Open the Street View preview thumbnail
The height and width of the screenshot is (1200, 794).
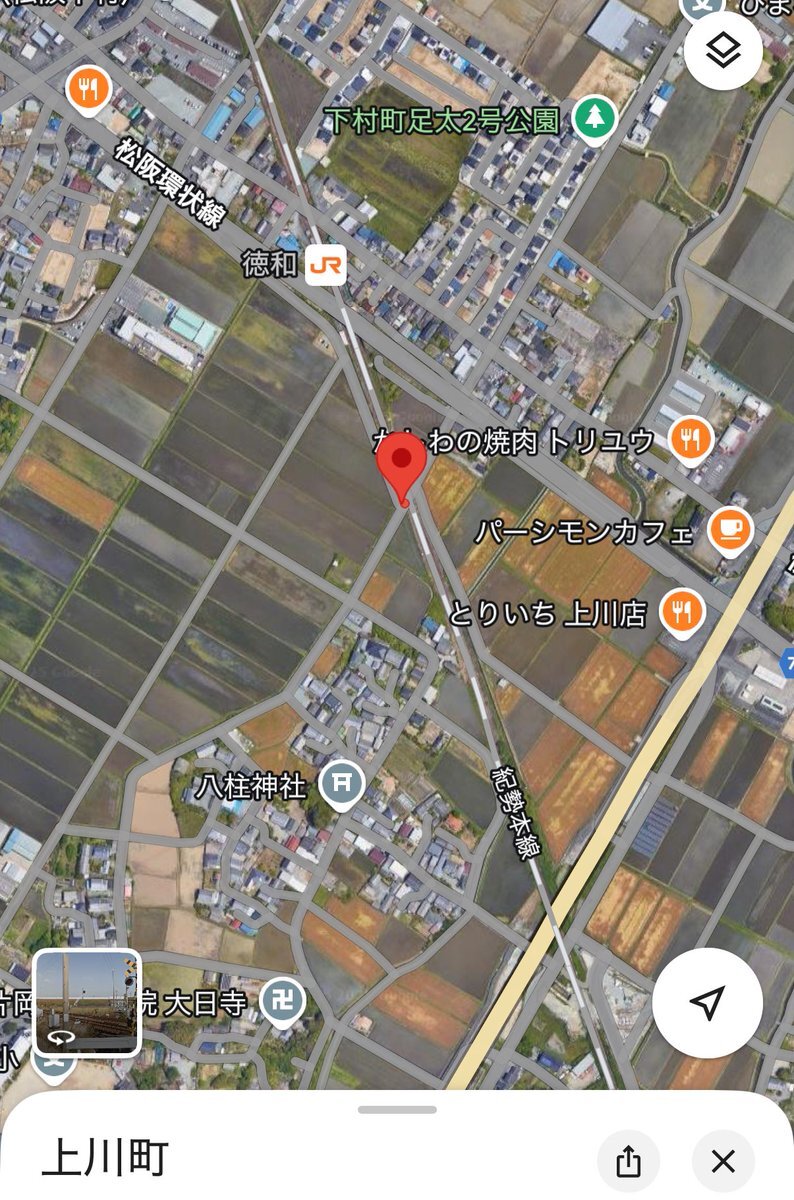[x=87, y=1002]
